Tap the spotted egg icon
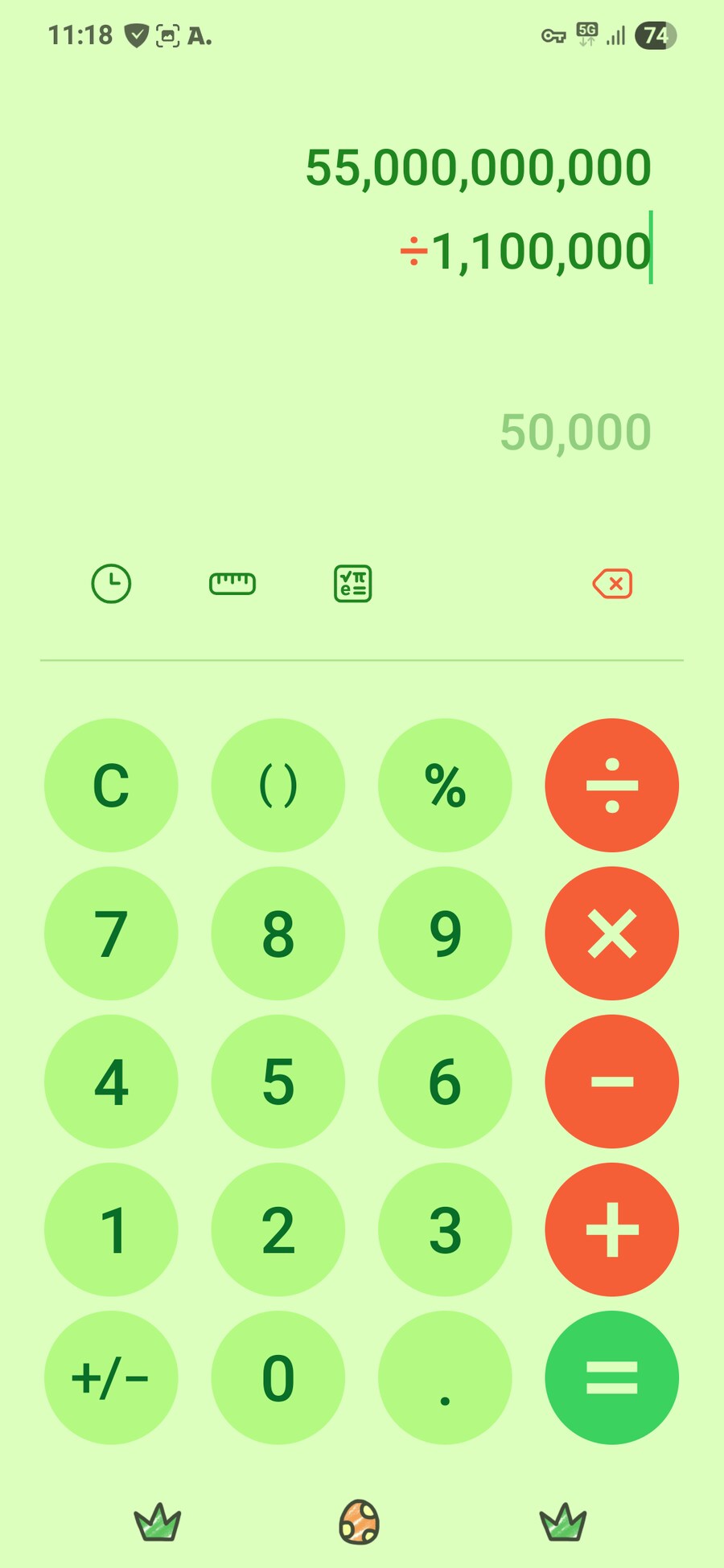Image resolution: width=724 pixels, height=1568 pixels. pos(360,1522)
